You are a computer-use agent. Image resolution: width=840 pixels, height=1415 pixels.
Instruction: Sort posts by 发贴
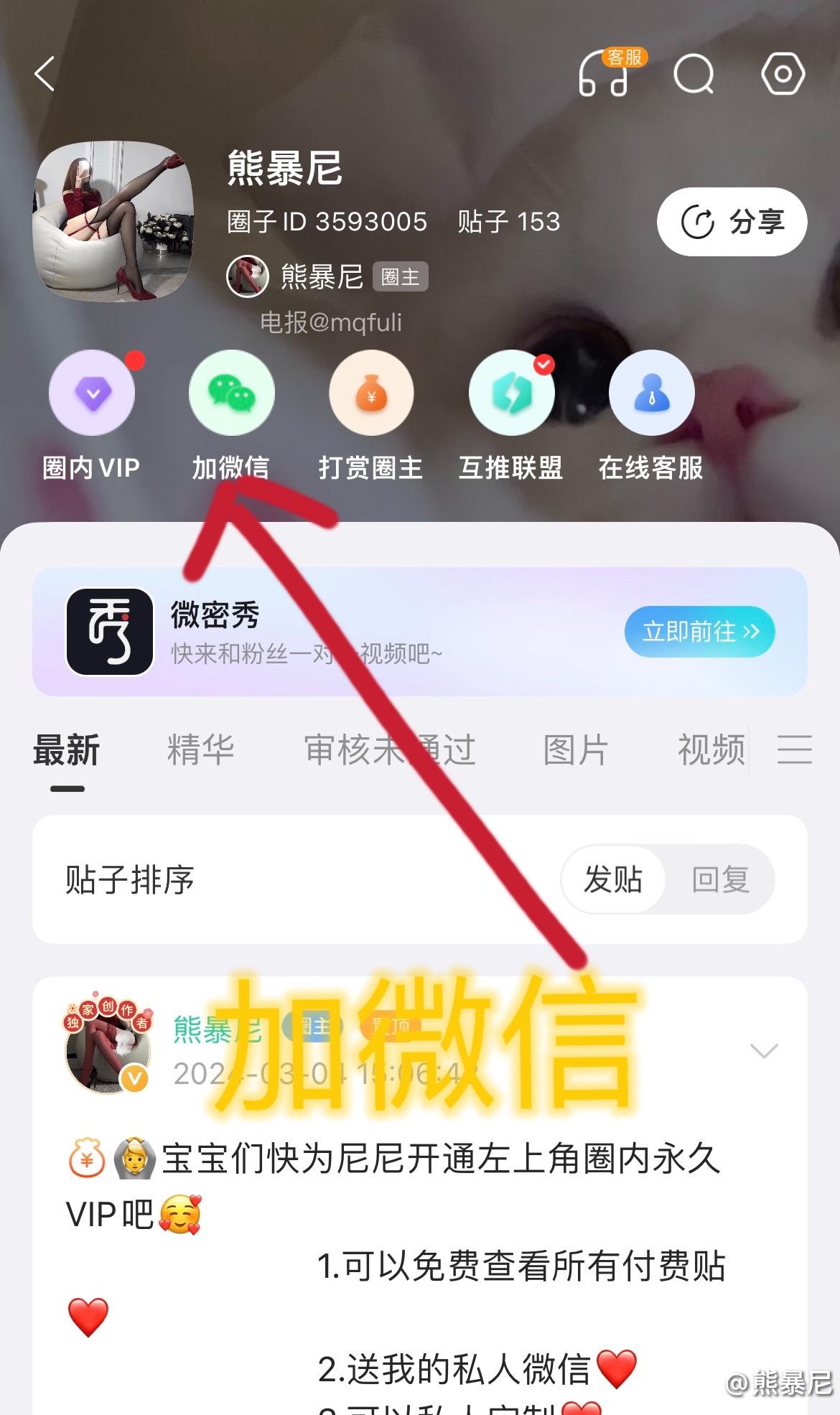613,879
